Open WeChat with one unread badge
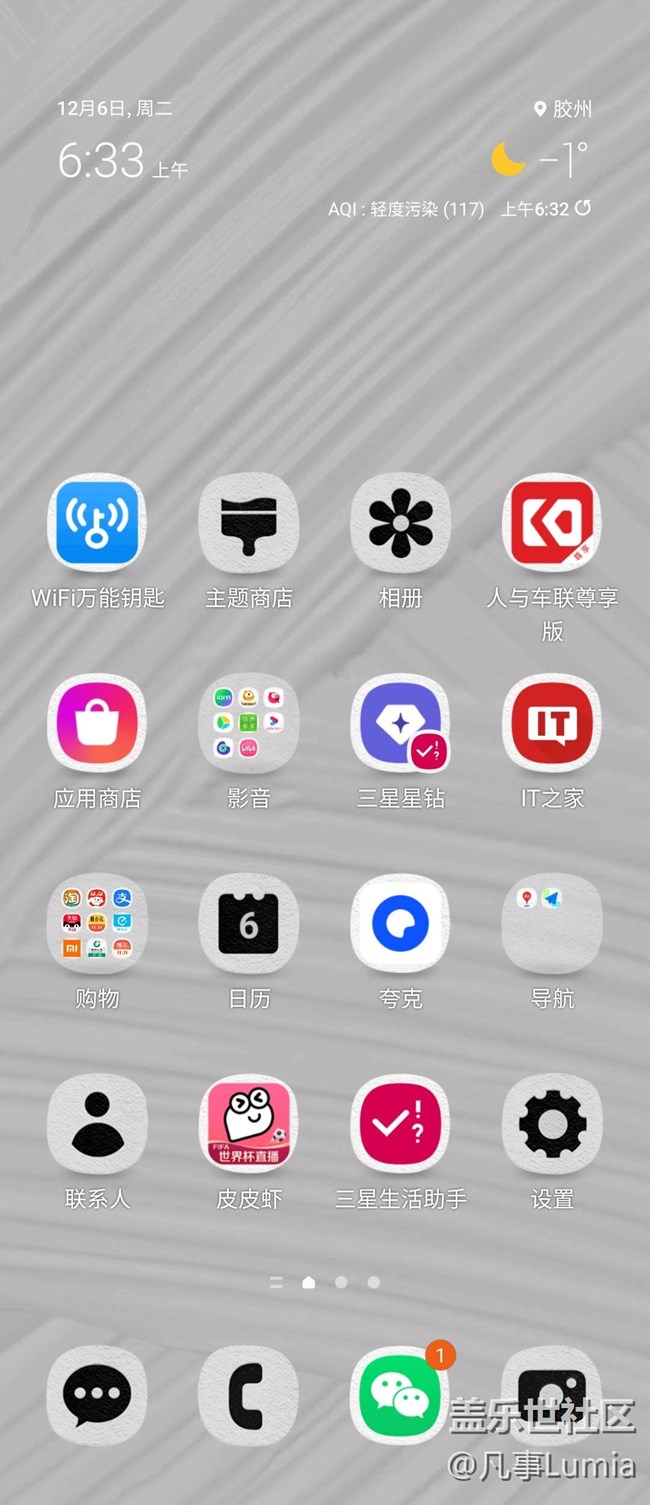The image size is (650, 1505). pyautogui.click(x=400, y=1395)
